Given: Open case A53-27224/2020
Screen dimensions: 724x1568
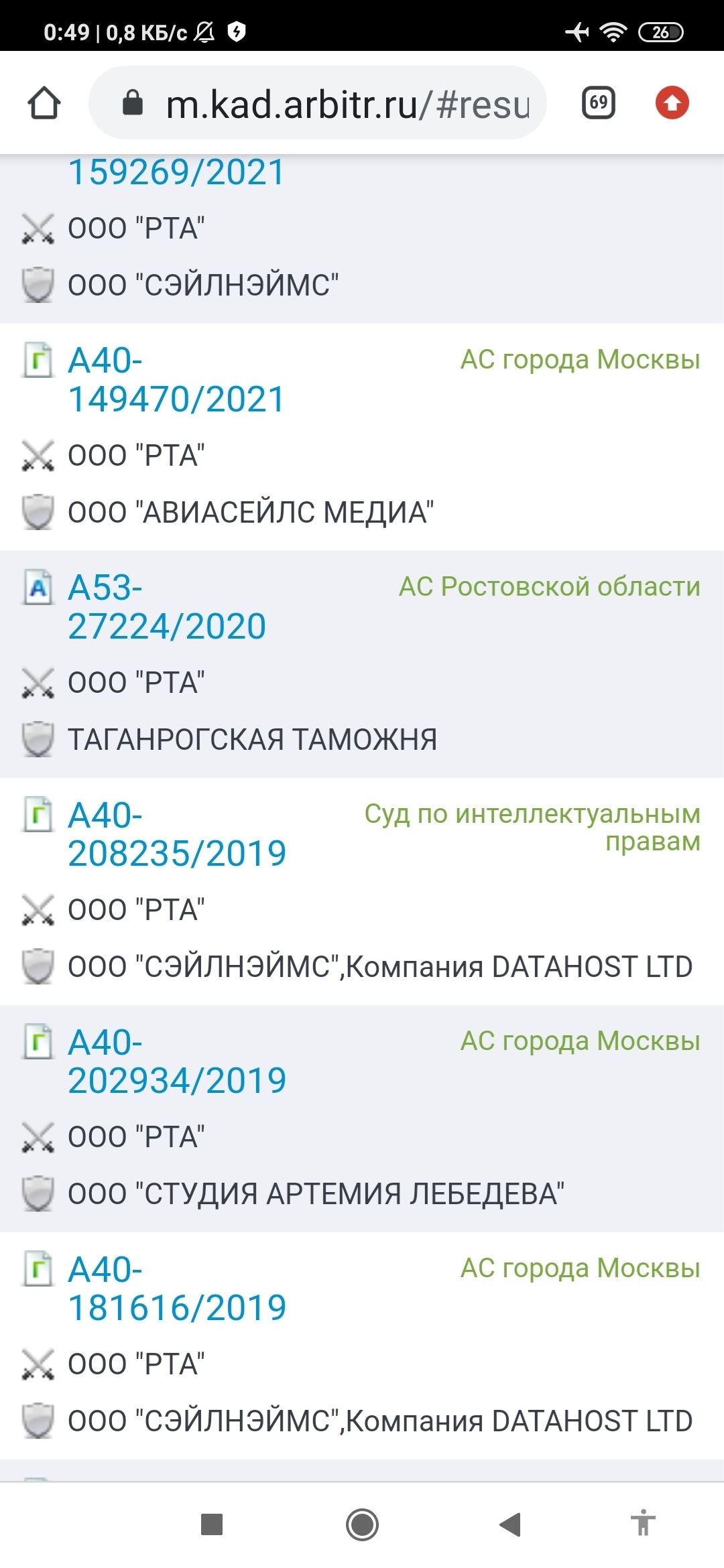Looking at the screenshot, I should [167, 607].
